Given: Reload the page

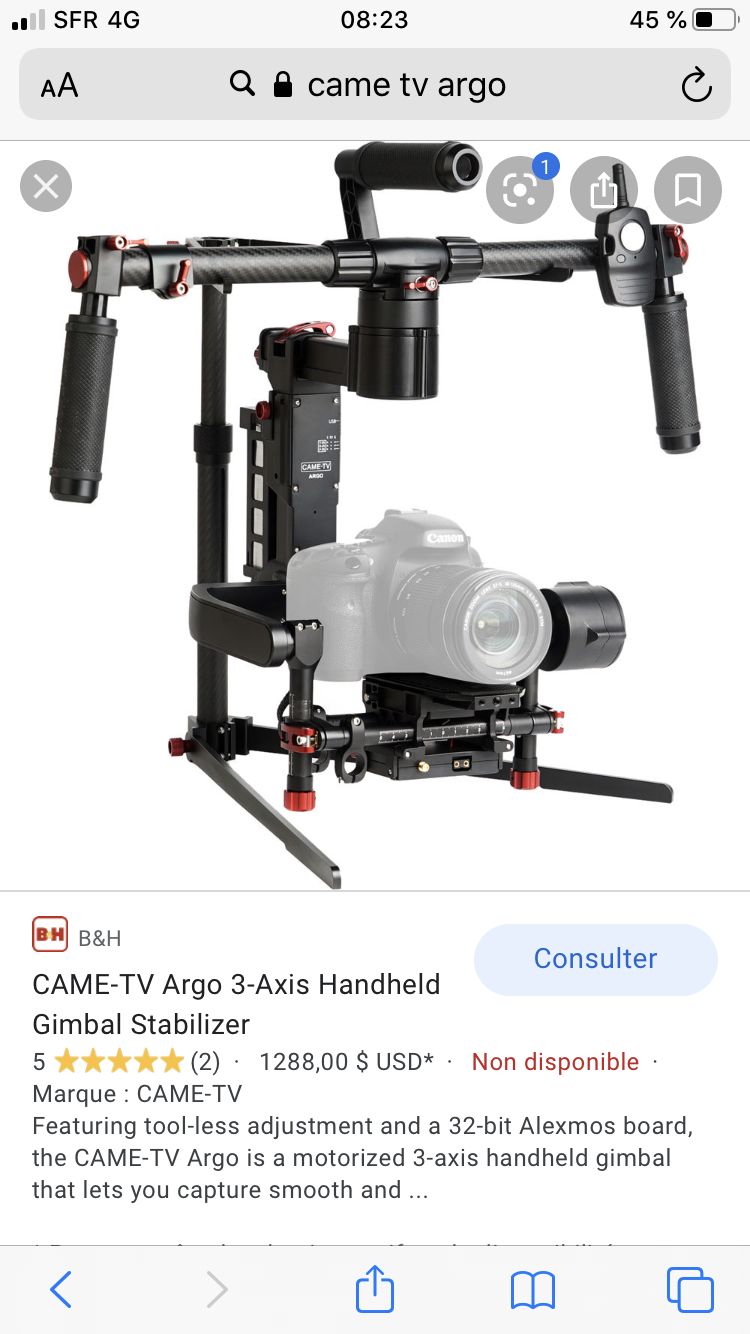Looking at the screenshot, I should click(696, 86).
